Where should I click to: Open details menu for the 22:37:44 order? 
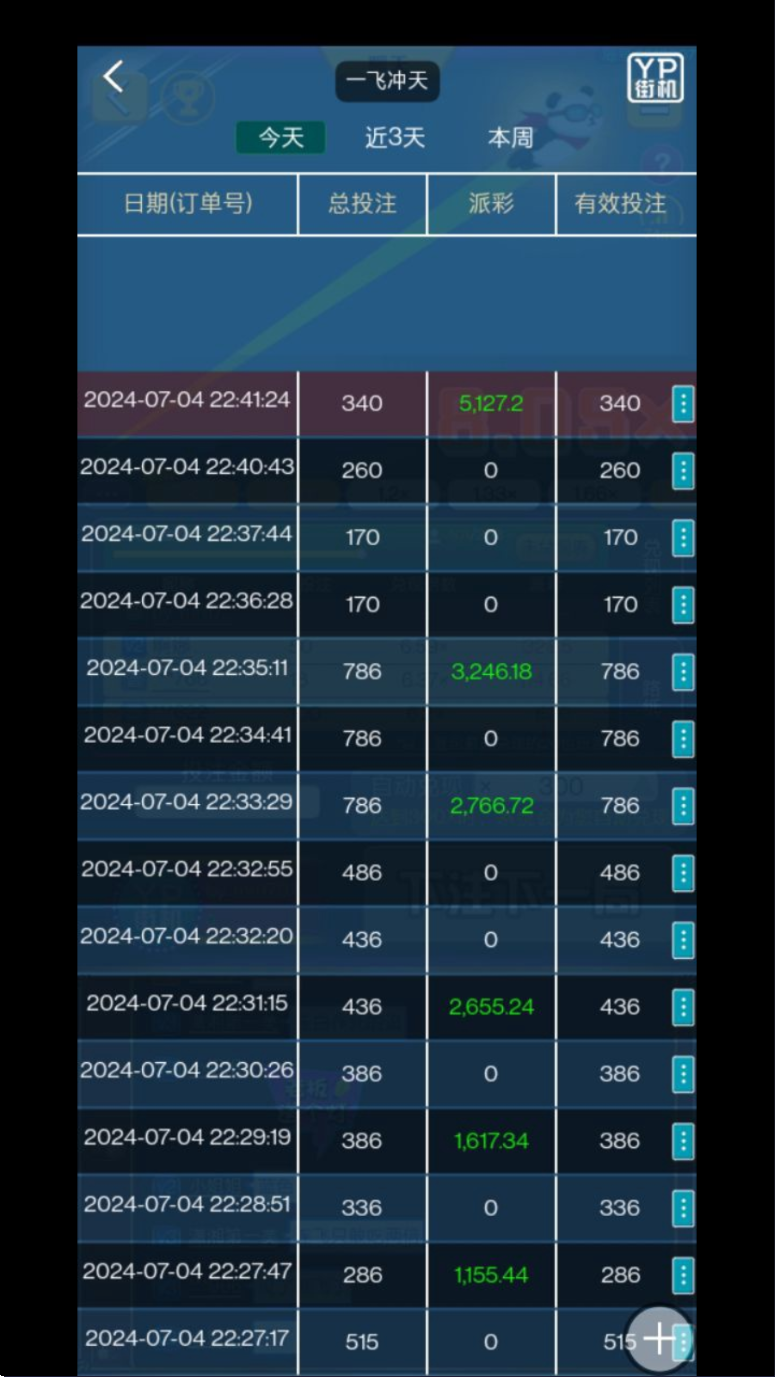pos(683,538)
